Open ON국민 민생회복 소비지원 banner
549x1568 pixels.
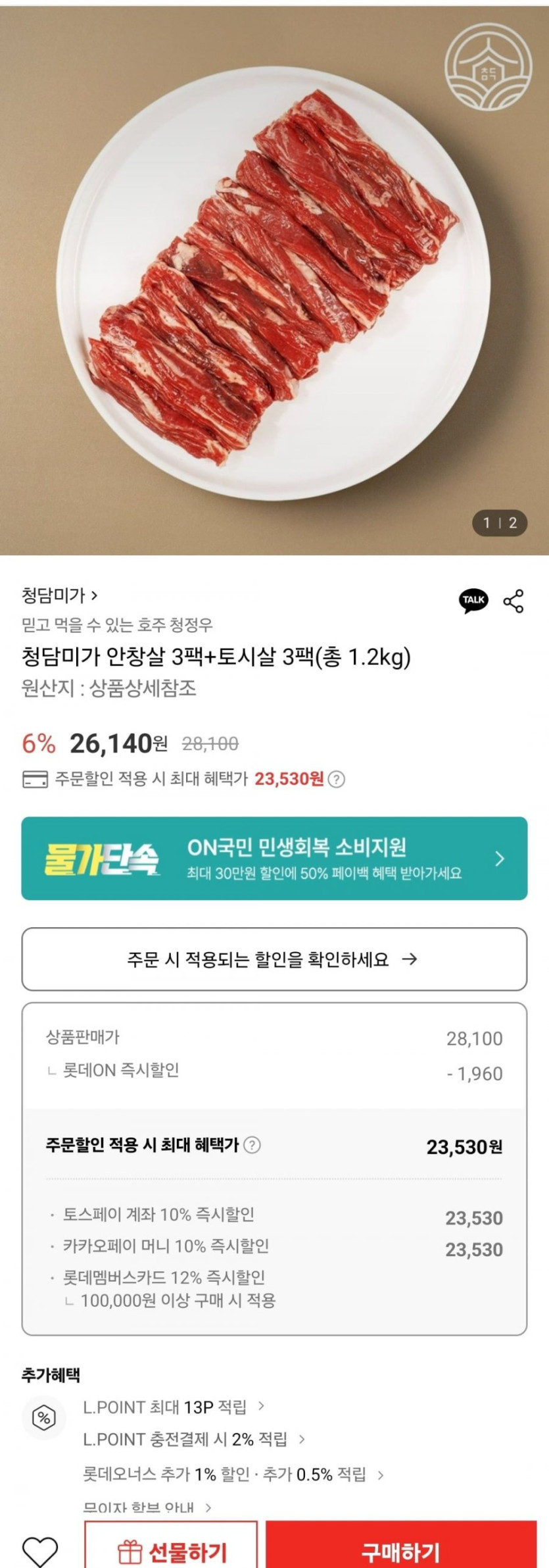(274, 858)
